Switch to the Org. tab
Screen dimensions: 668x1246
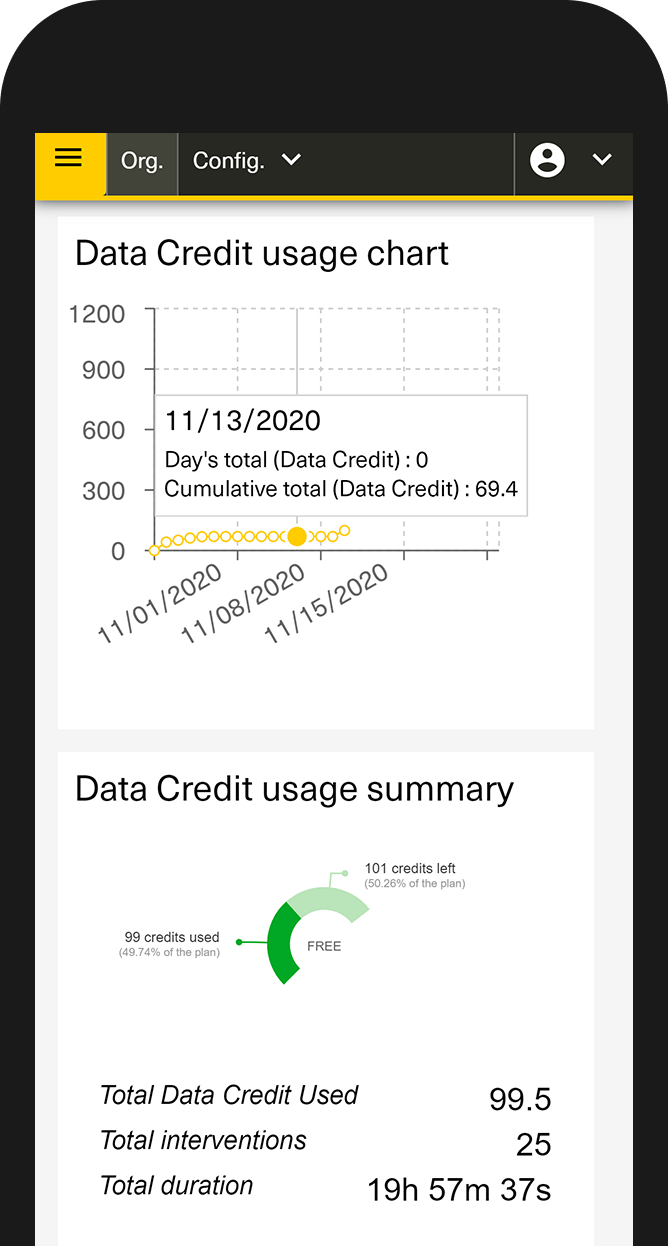tap(142, 161)
